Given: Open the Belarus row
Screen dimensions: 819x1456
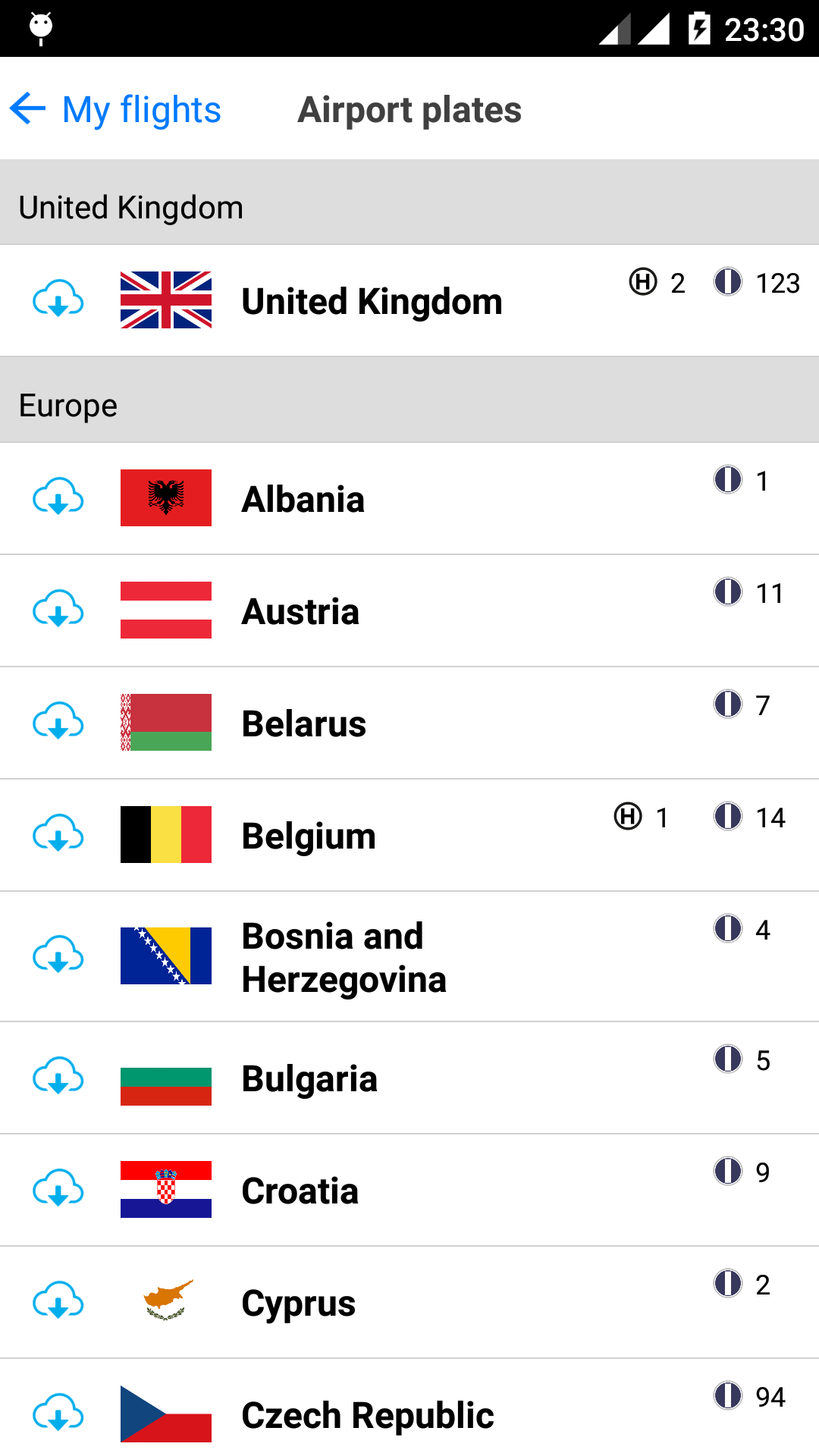Looking at the screenshot, I should pos(304,724).
